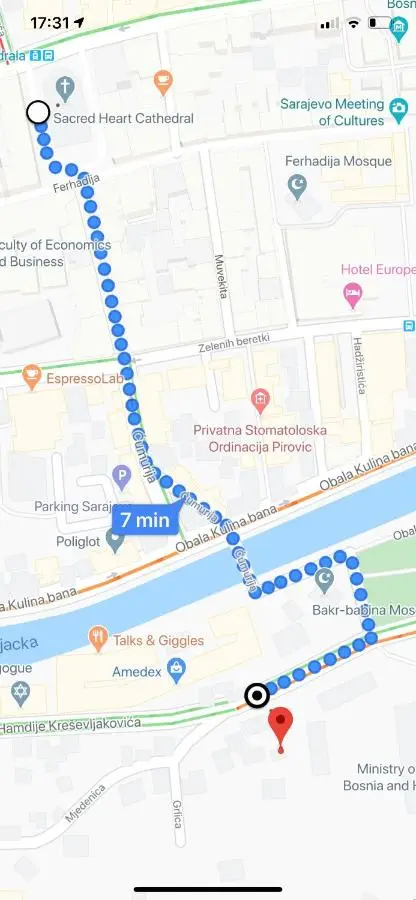
Task: Tap the Sacred Heart Cathedral place marker
Action: [x=65, y=89]
